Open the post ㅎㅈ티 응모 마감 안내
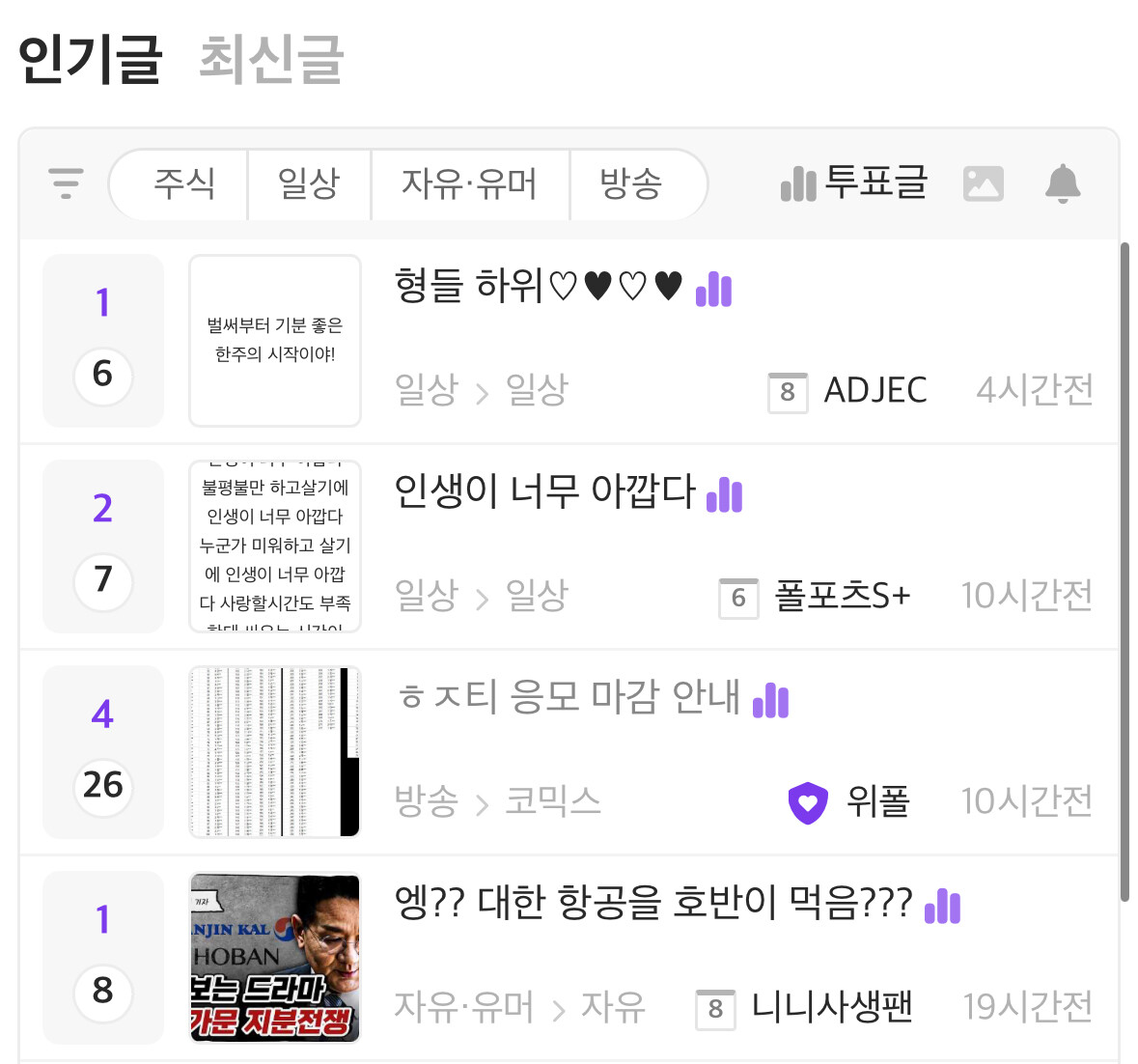The width and height of the screenshot is (1138, 1064). 569,697
